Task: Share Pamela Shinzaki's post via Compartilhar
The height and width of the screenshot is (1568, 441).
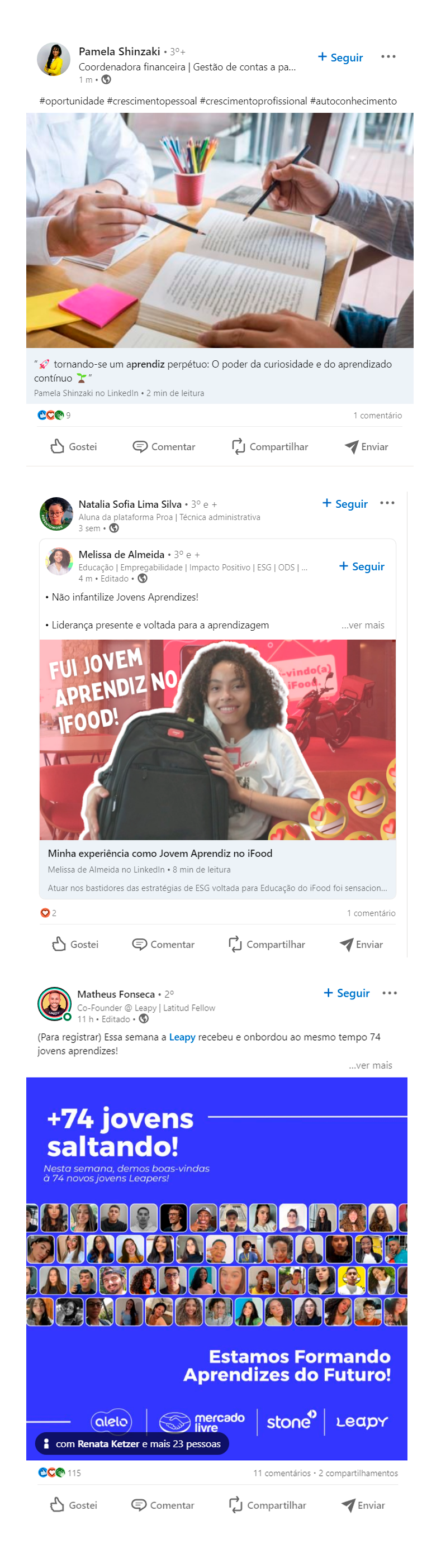Action: [270, 447]
